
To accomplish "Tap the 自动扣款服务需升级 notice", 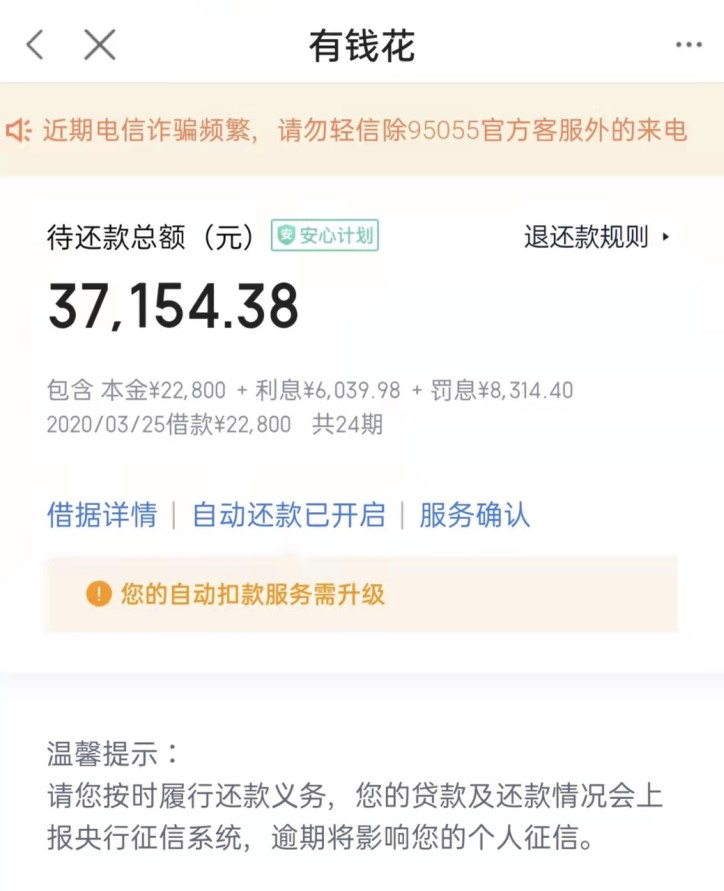I will [x=362, y=595].
